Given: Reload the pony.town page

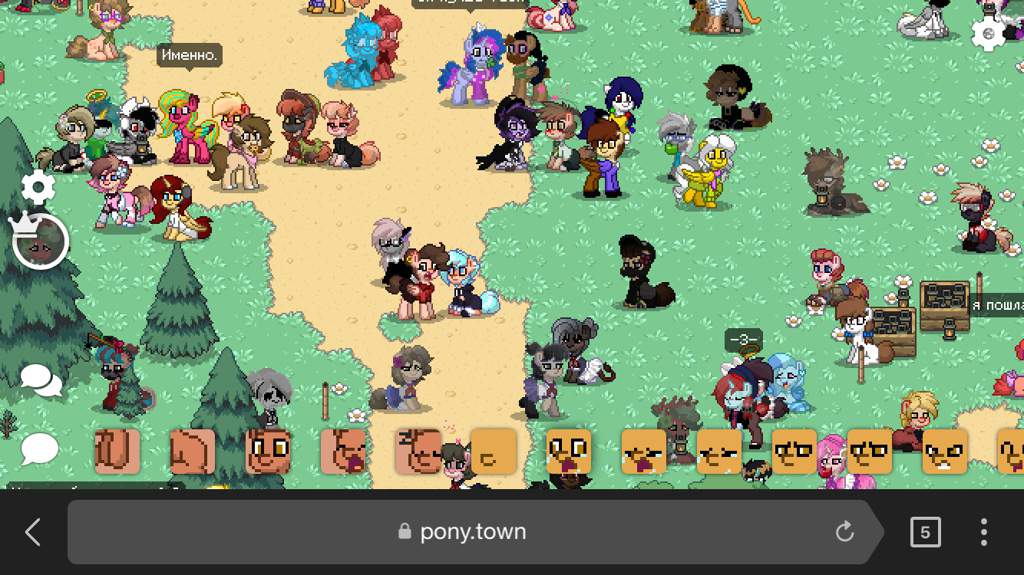Looking at the screenshot, I should coord(845,532).
